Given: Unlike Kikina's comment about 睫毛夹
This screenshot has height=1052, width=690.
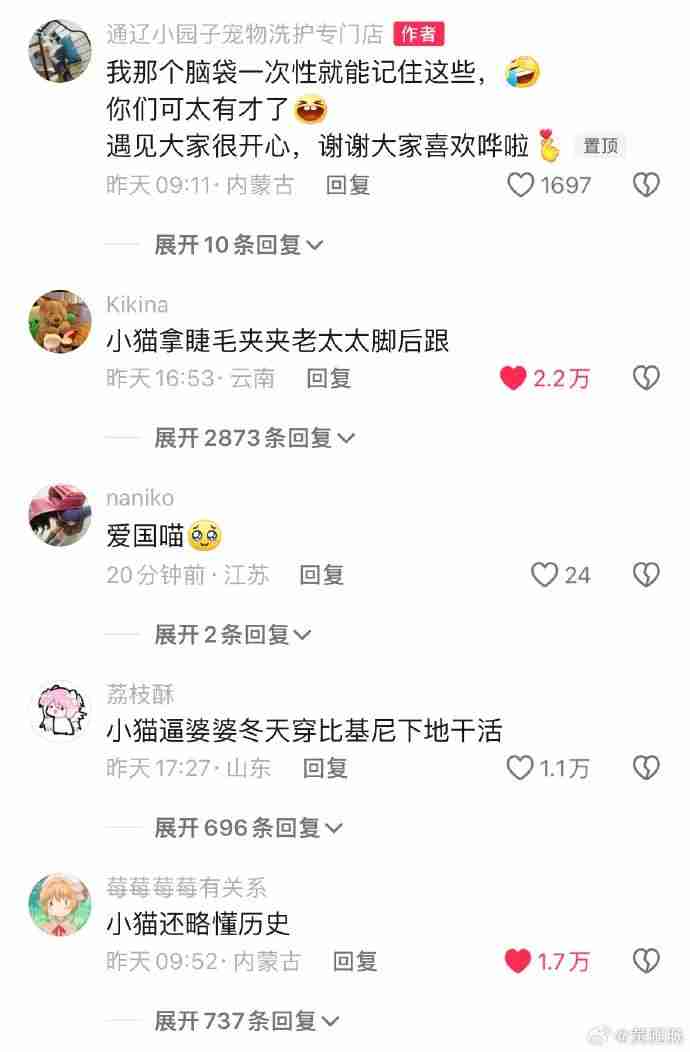Looking at the screenshot, I should pos(513,378).
